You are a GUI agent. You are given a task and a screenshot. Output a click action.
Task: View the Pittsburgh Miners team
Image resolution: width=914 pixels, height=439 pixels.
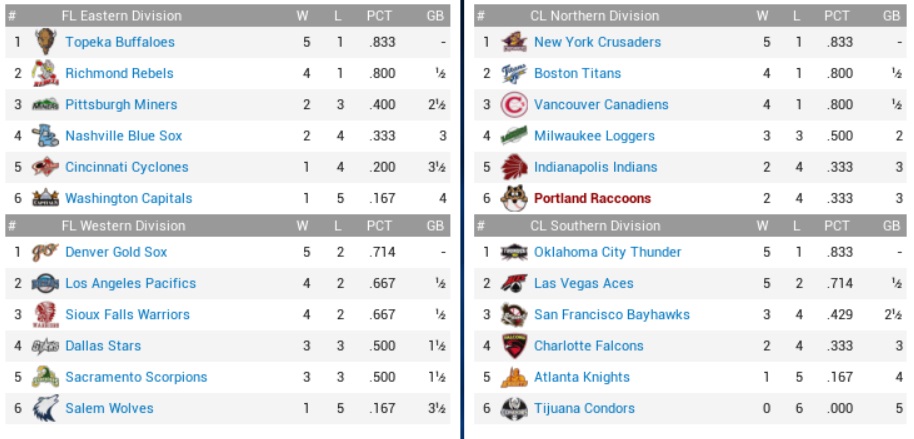click(x=121, y=104)
